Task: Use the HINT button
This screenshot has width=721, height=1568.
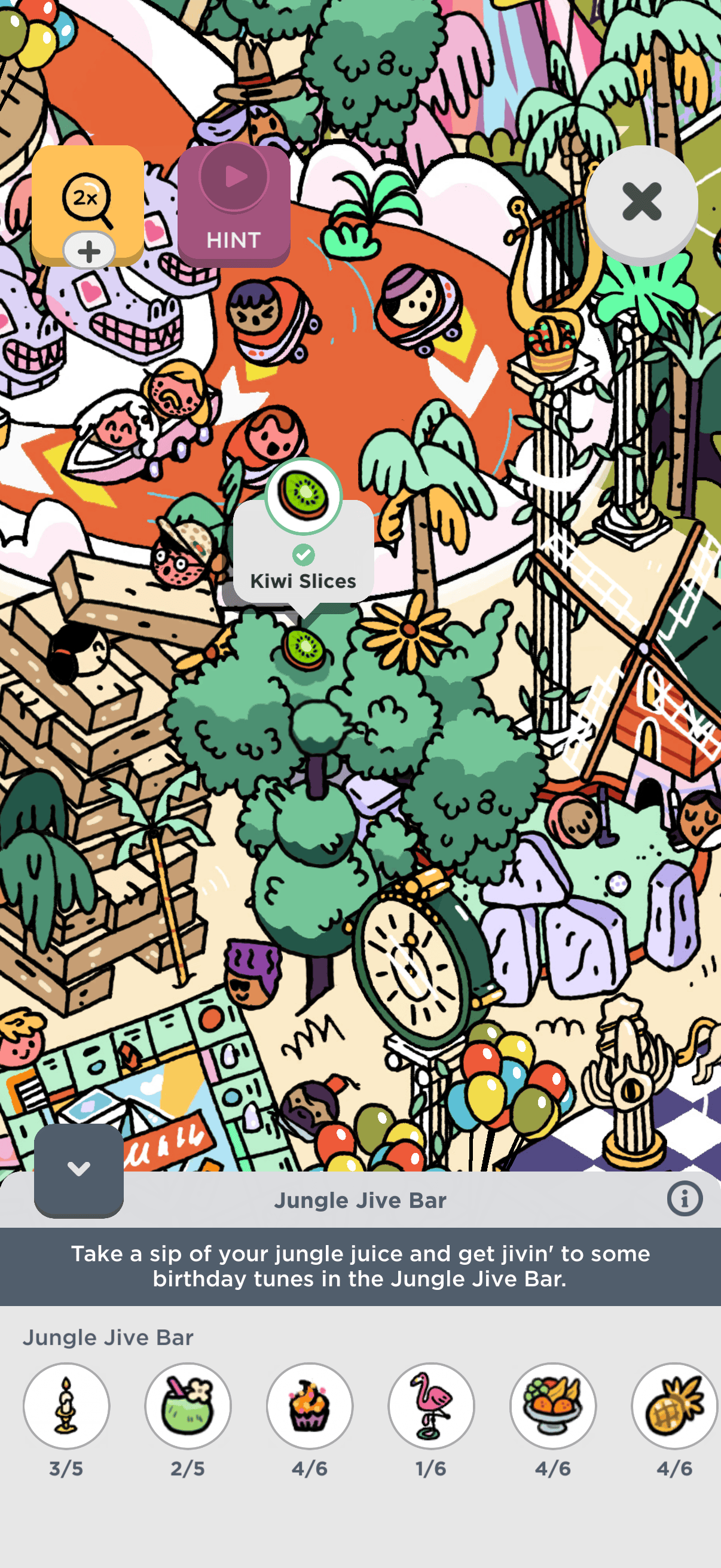Action: (234, 206)
